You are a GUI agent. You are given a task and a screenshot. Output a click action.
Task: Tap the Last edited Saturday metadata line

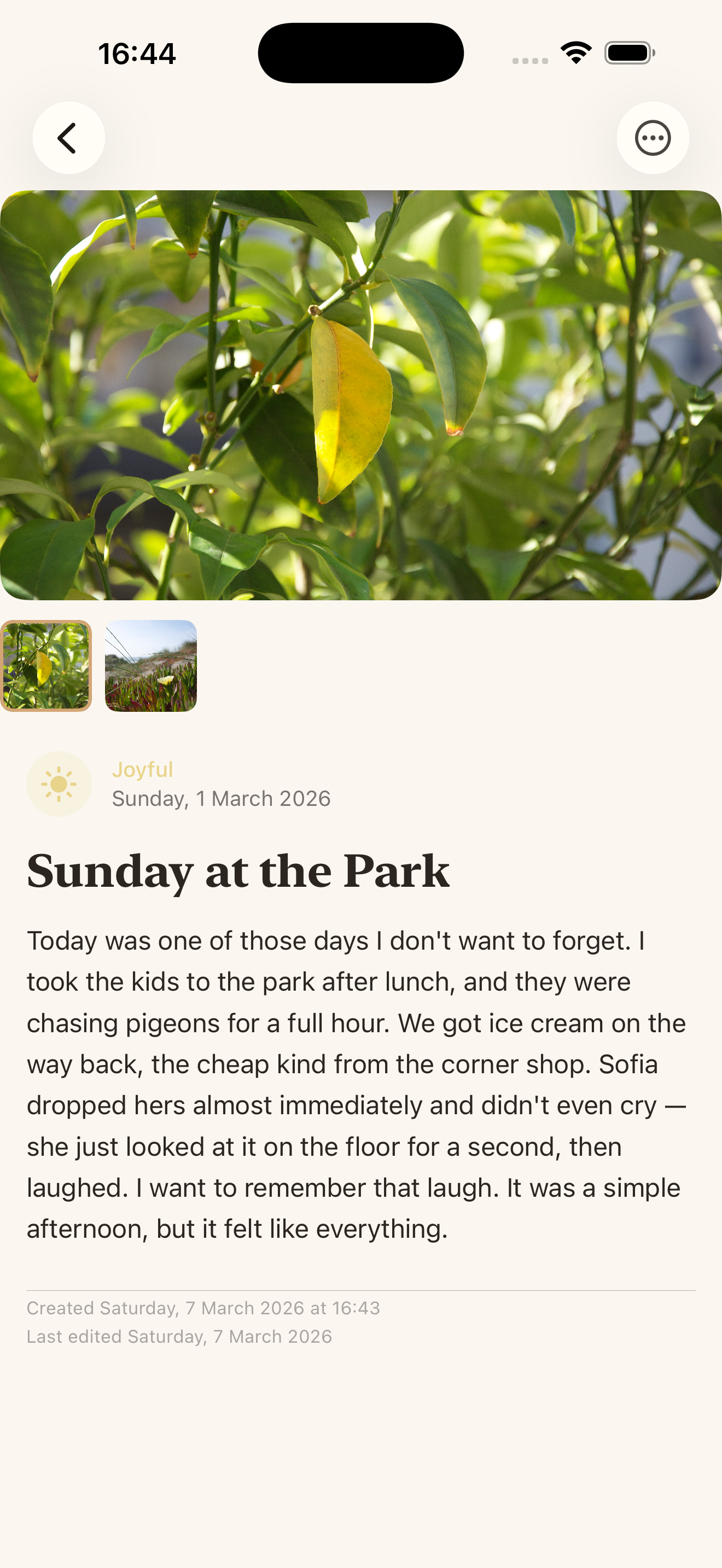pos(179,1337)
